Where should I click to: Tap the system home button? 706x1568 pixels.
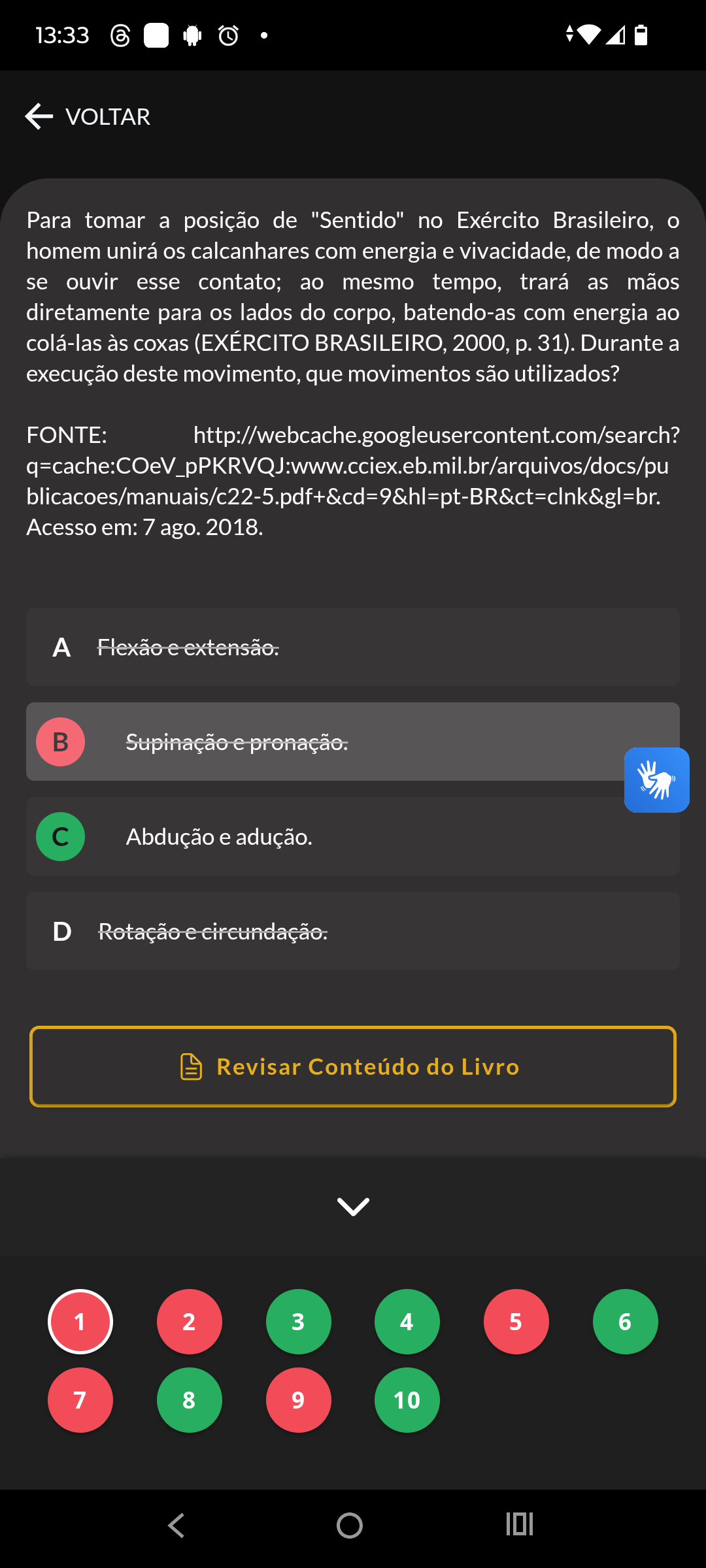pyautogui.click(x=350, y=1526)
